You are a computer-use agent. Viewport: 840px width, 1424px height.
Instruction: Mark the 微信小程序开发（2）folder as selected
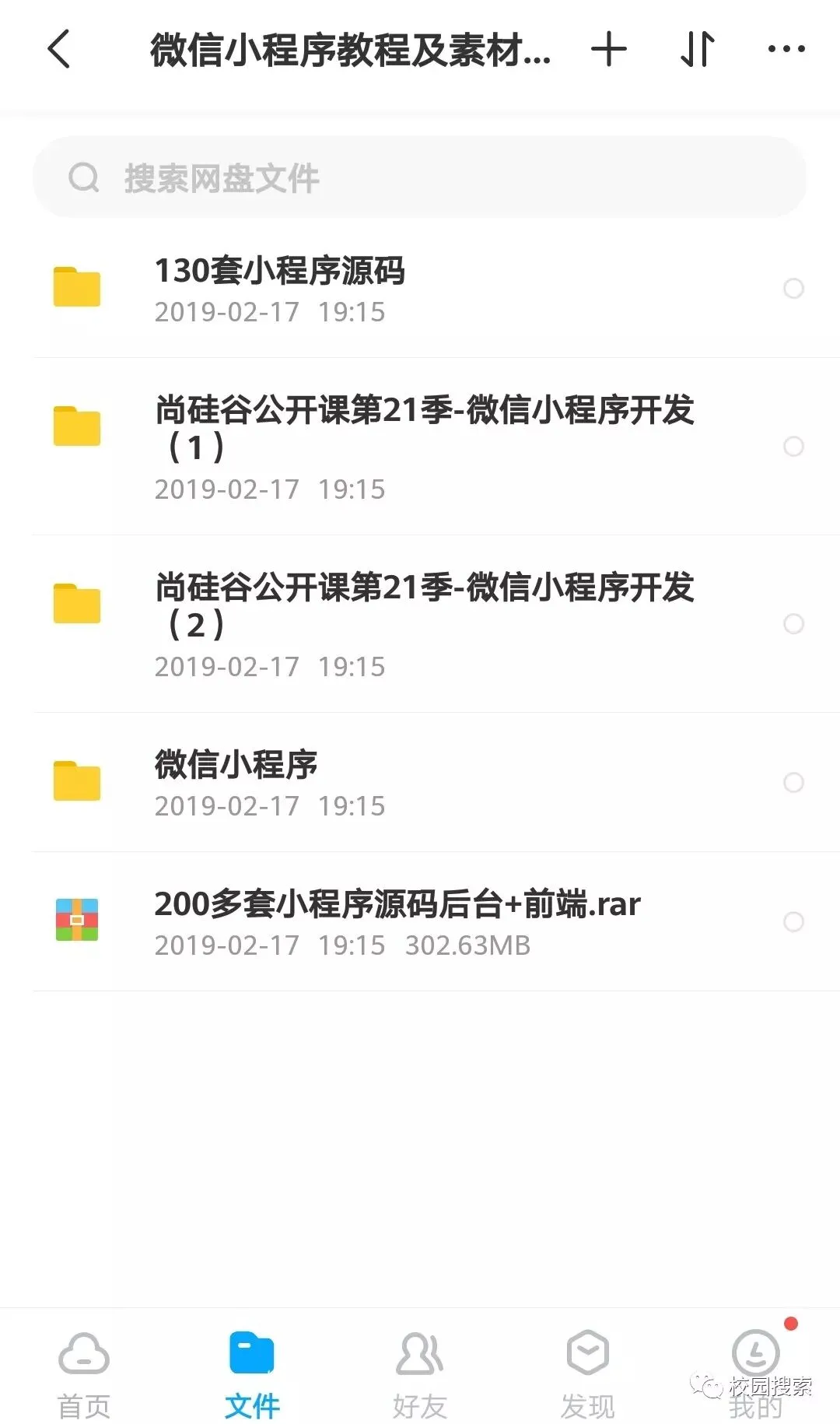point(793,624)
